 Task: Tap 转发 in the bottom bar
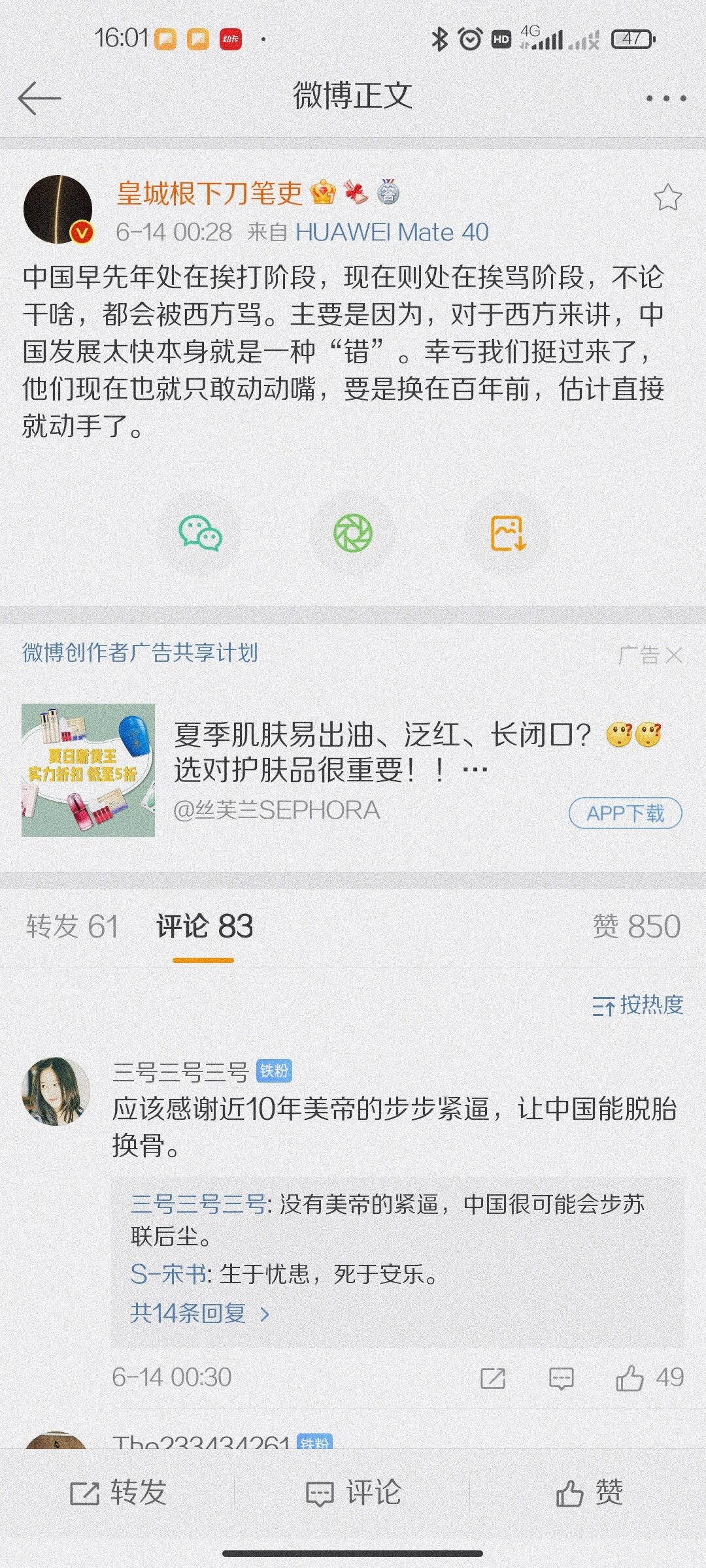(x=118, y=1492)
